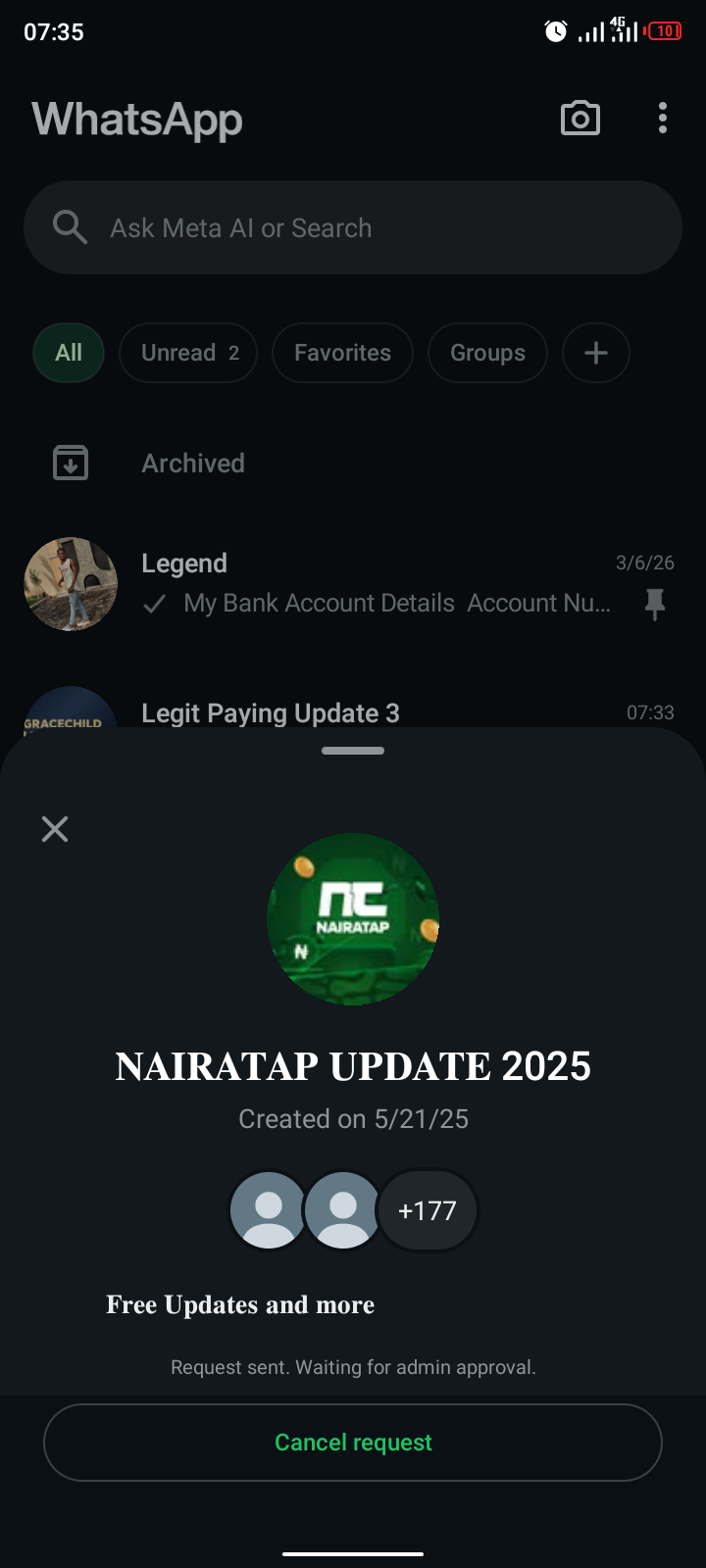Screen dimensions: 706x1568
Task: Add a new chat list filter
Action: (x=596, y=353)
